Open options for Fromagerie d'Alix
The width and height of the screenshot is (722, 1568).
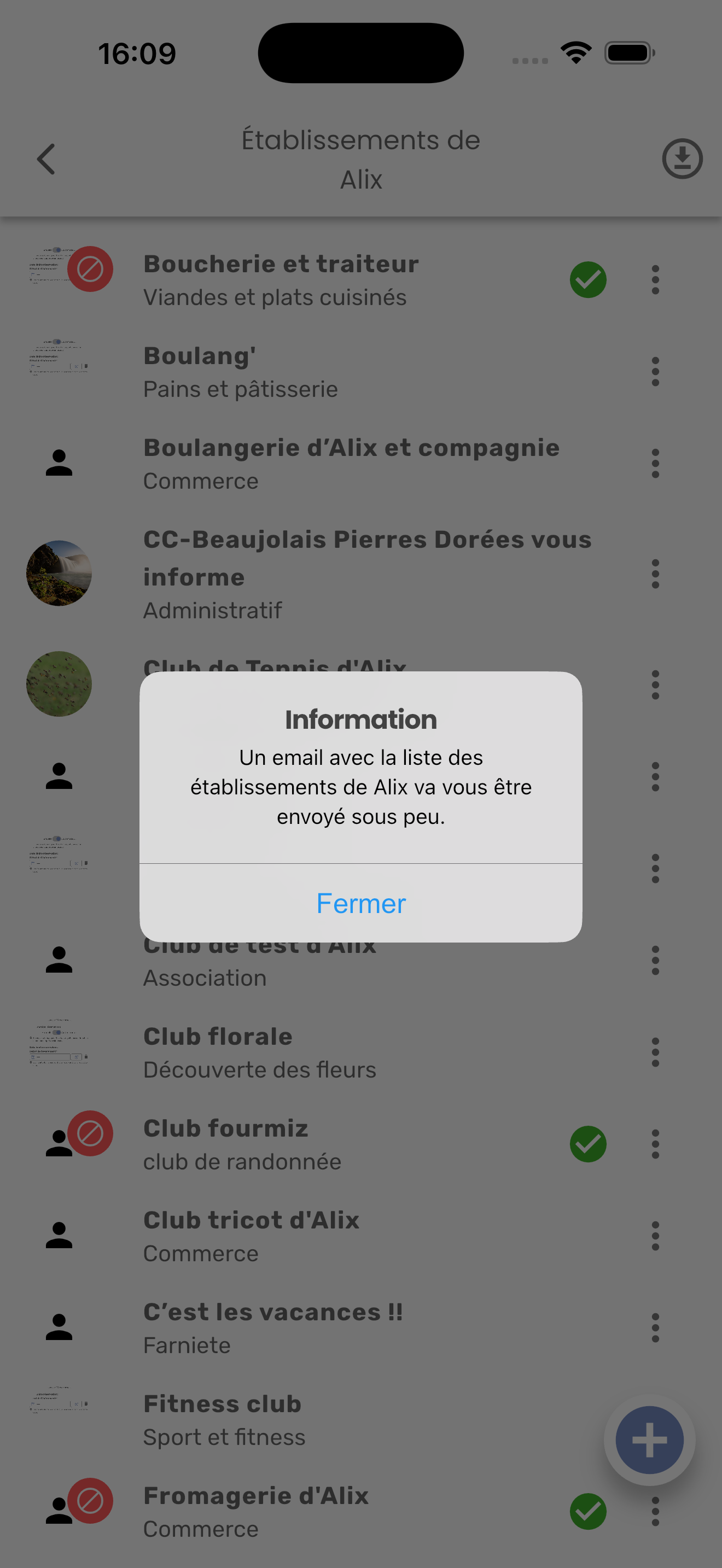(x=655, y=1511)
